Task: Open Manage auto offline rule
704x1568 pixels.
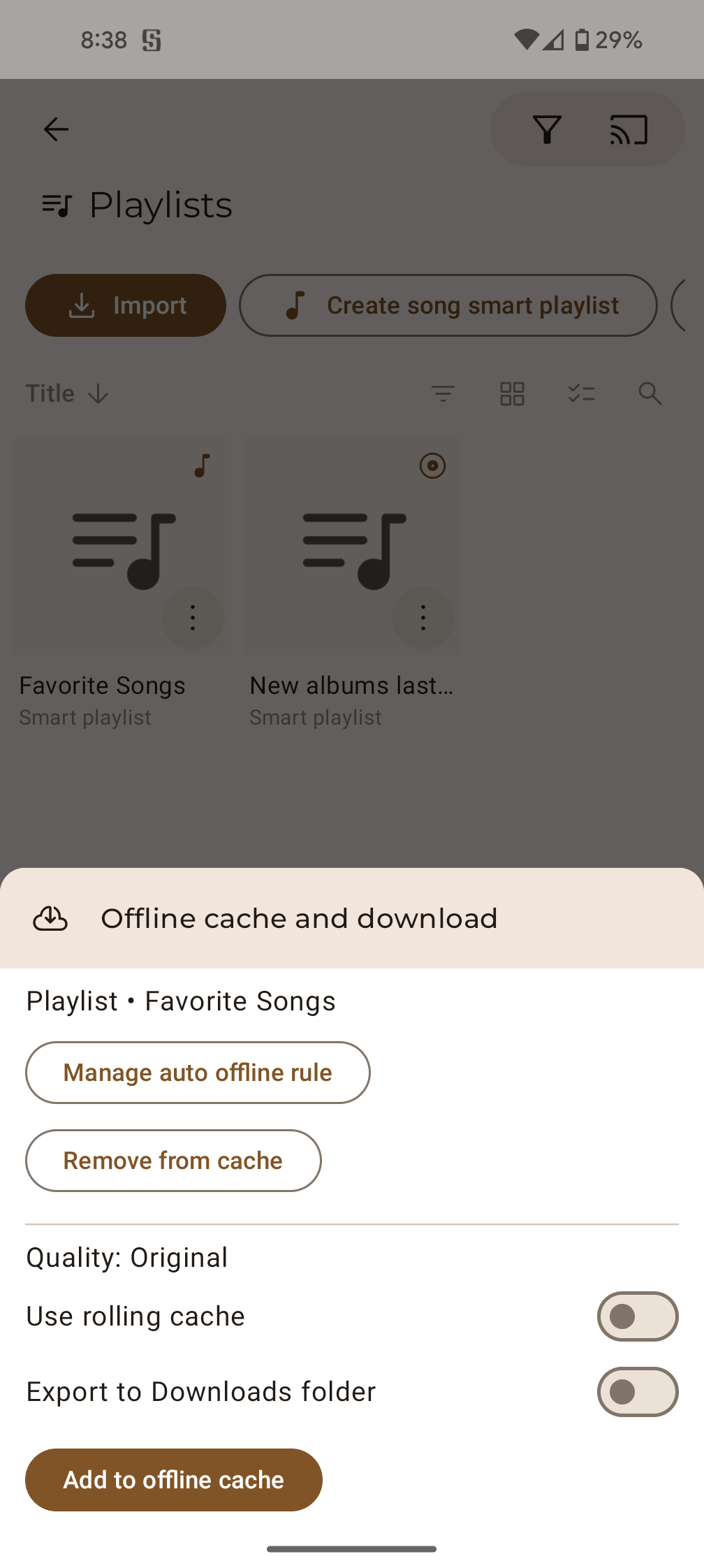Action: click(198, 1073)
